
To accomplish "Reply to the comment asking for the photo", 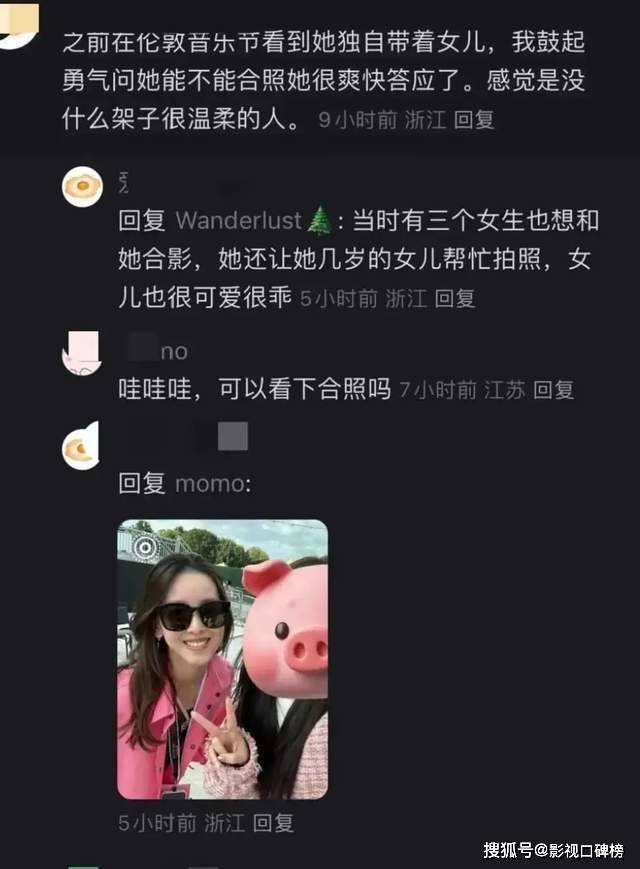I will 553,391.
